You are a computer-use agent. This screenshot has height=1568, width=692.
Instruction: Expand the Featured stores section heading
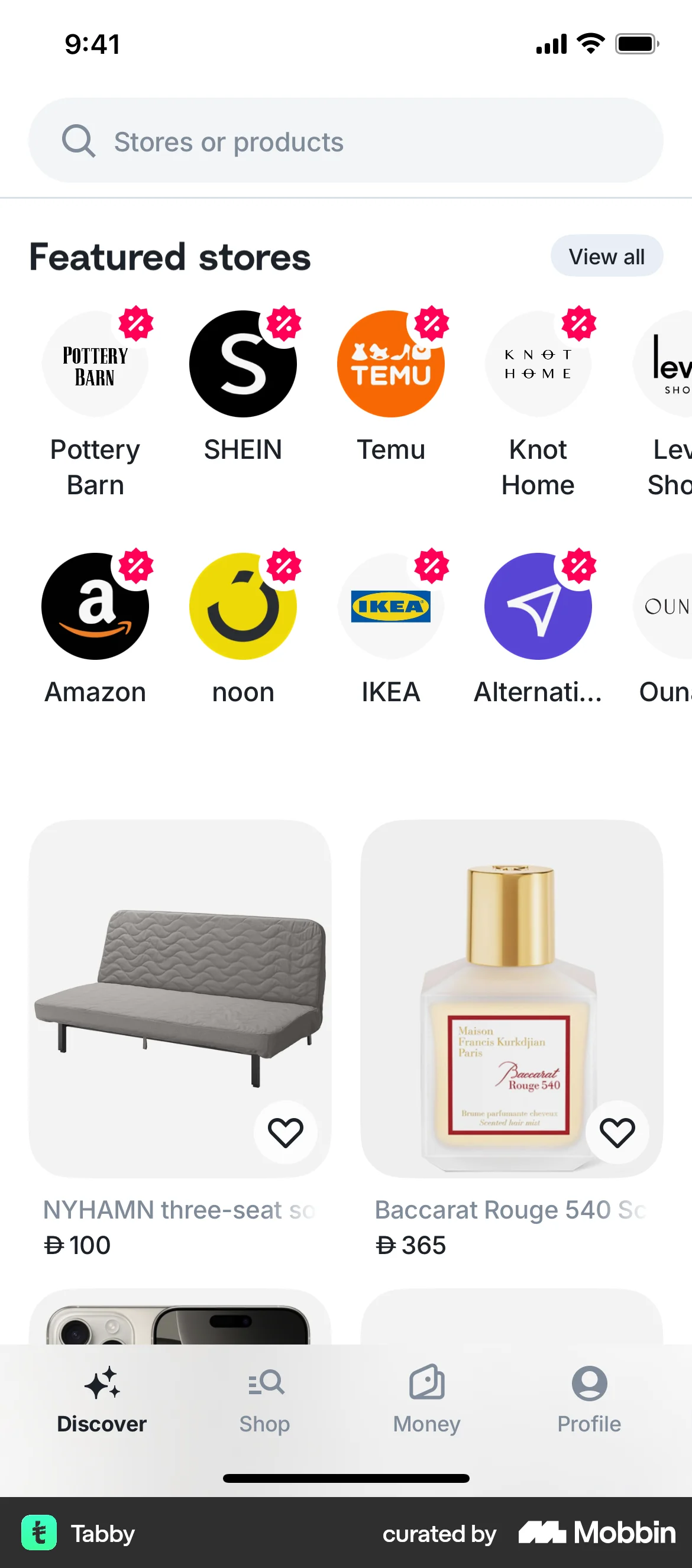(x=170, y=256)
